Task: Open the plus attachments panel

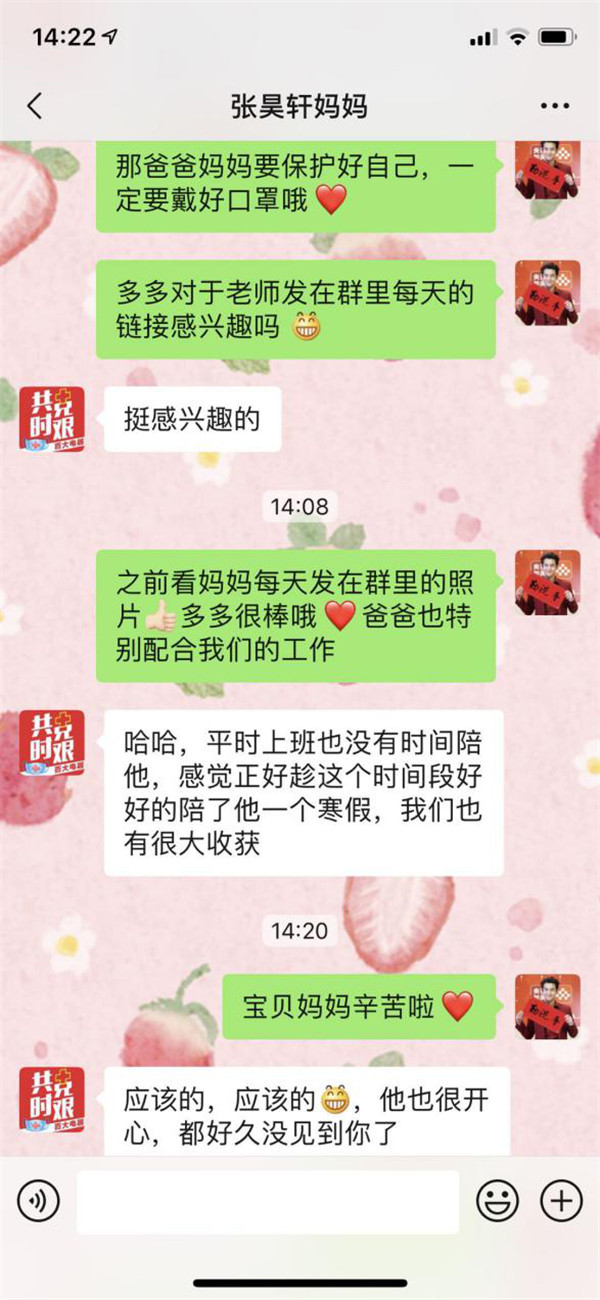Action: coord(561,1200)
